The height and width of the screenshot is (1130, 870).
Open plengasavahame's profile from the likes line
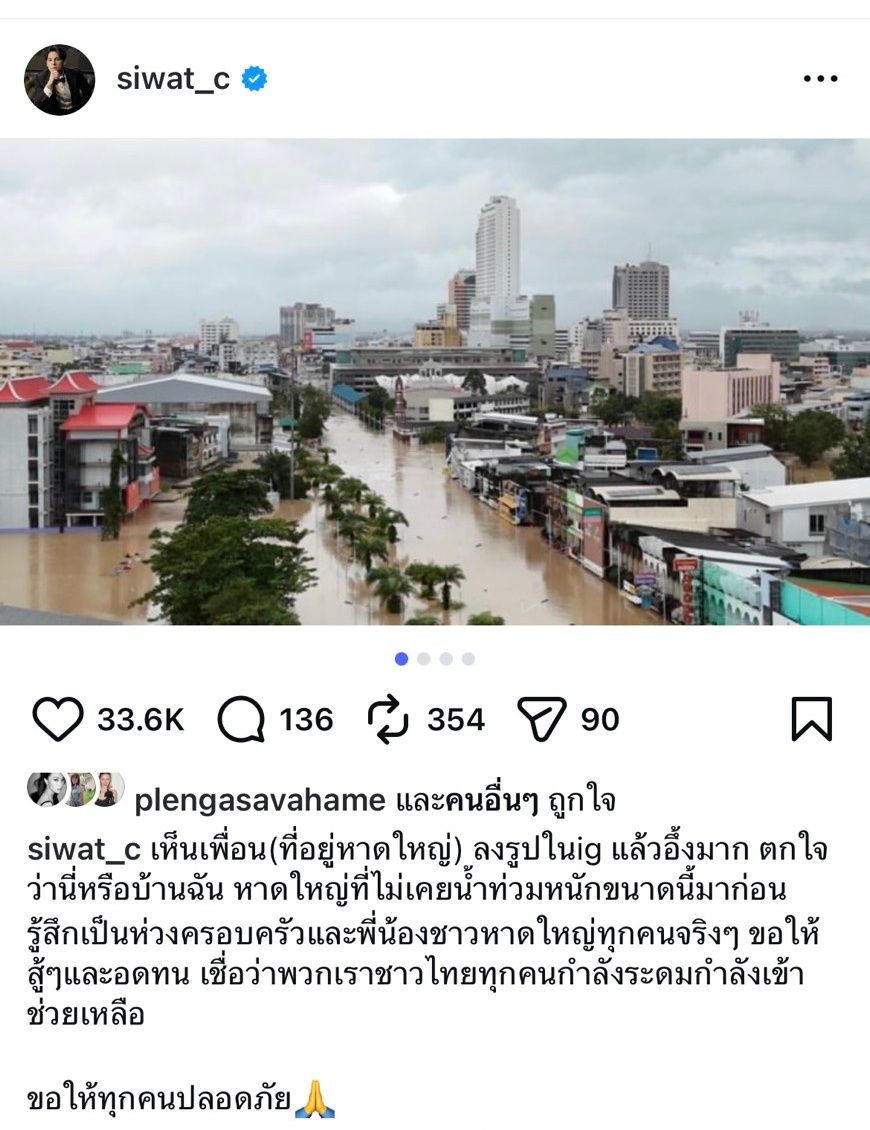259,800
